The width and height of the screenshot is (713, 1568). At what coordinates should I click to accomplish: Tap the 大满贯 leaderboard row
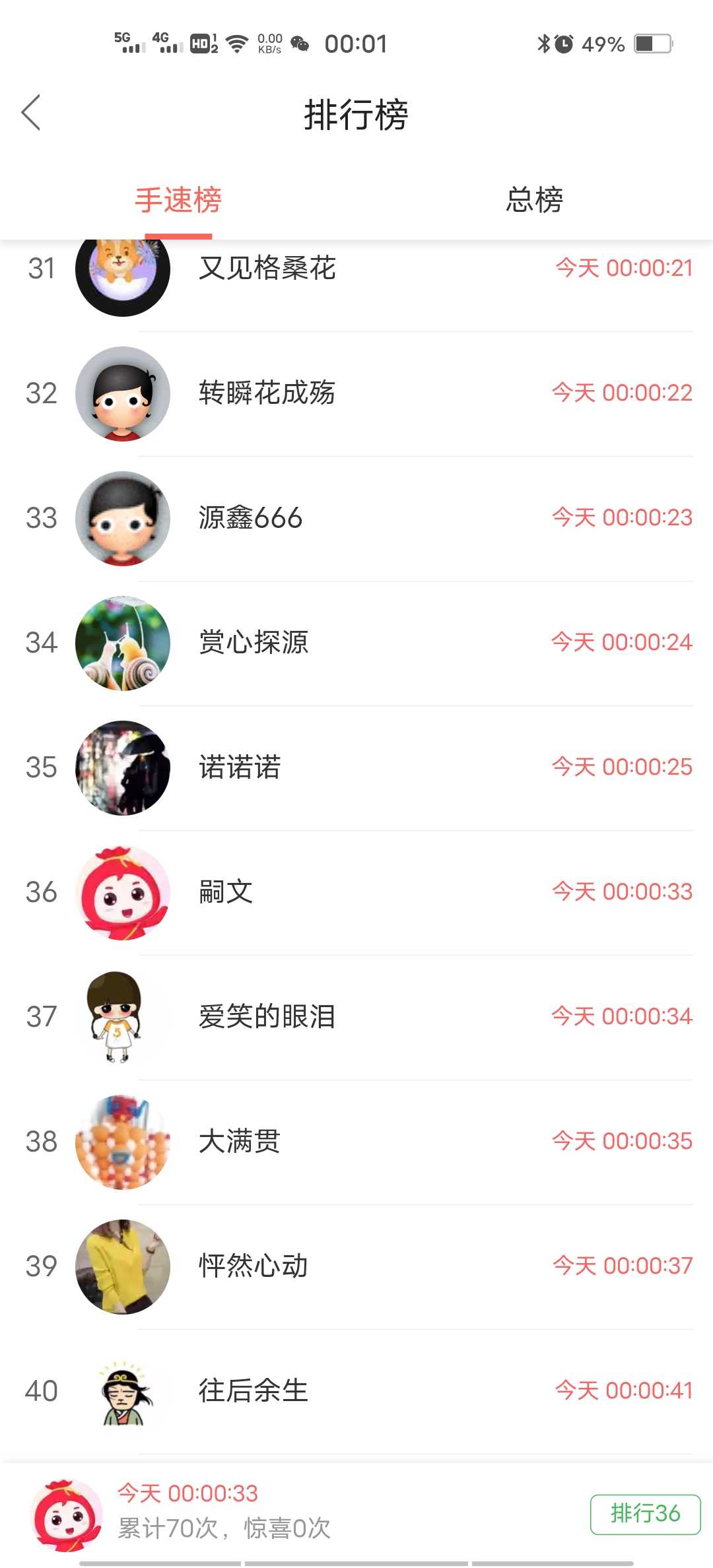pos(356,1142)
